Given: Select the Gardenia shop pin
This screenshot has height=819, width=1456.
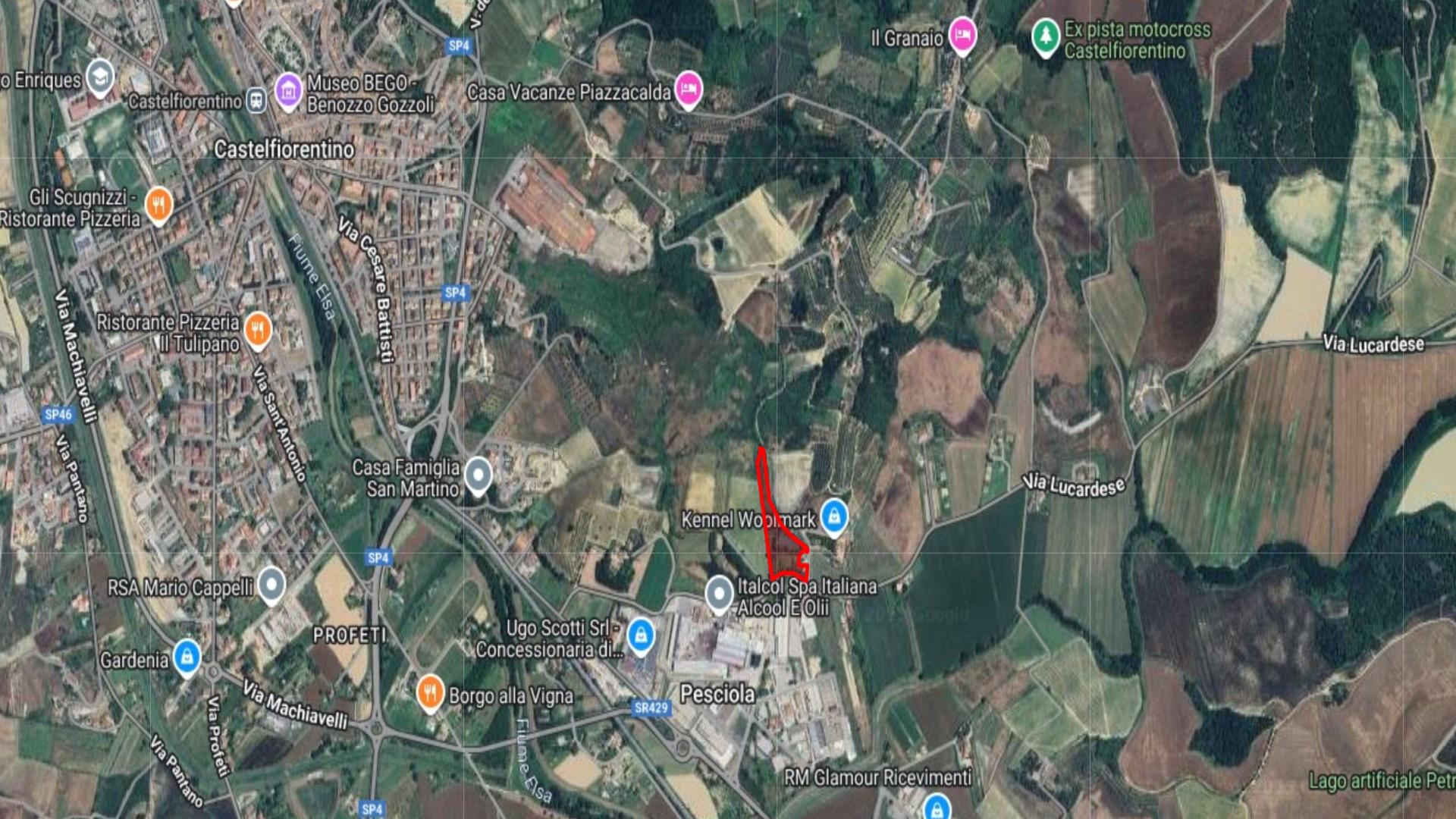Looking at the screenshot, I should [x=187, y=657].
